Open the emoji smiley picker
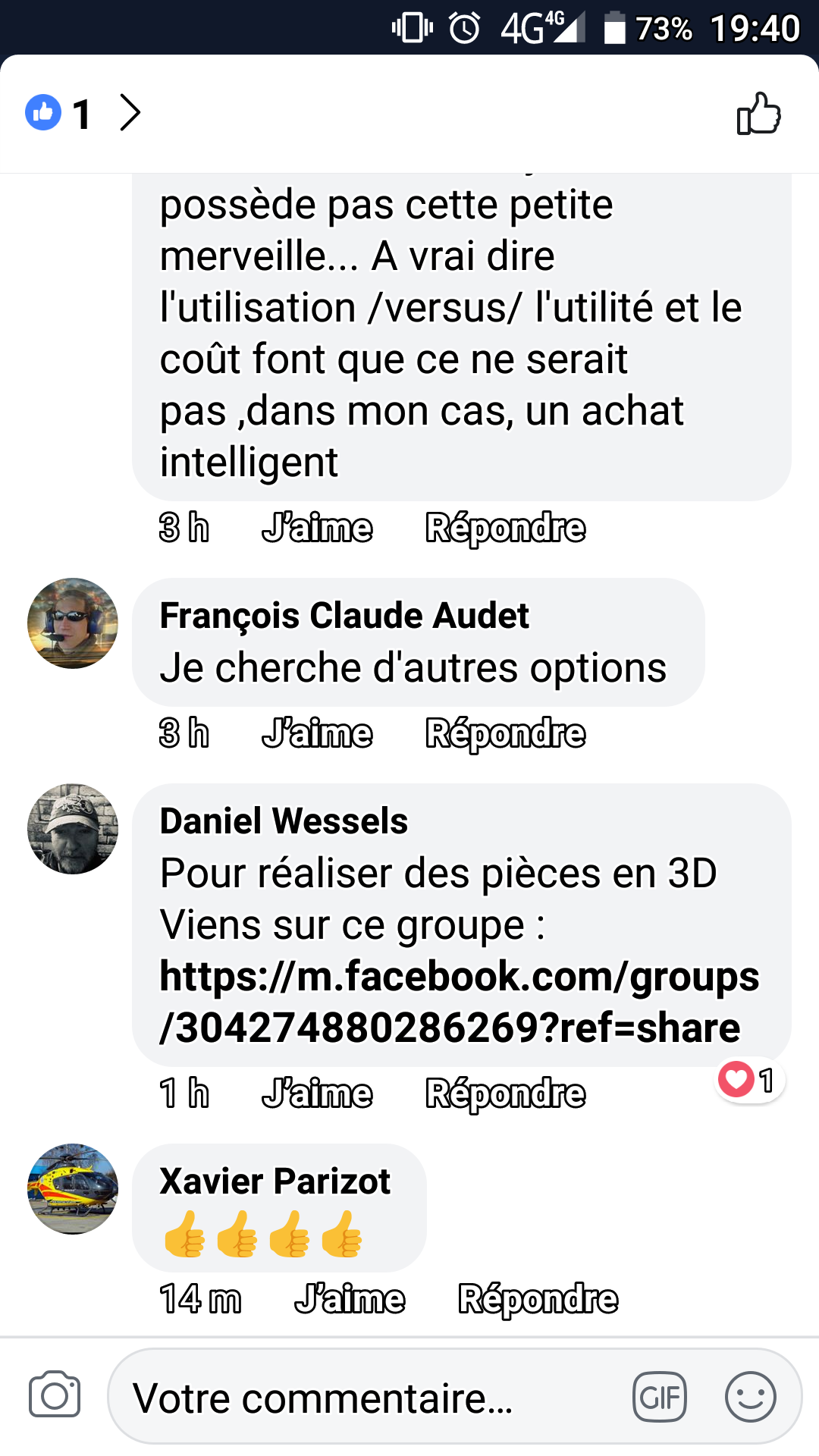This screenshot has width=819, height=1456. (x=751, y=1397)
